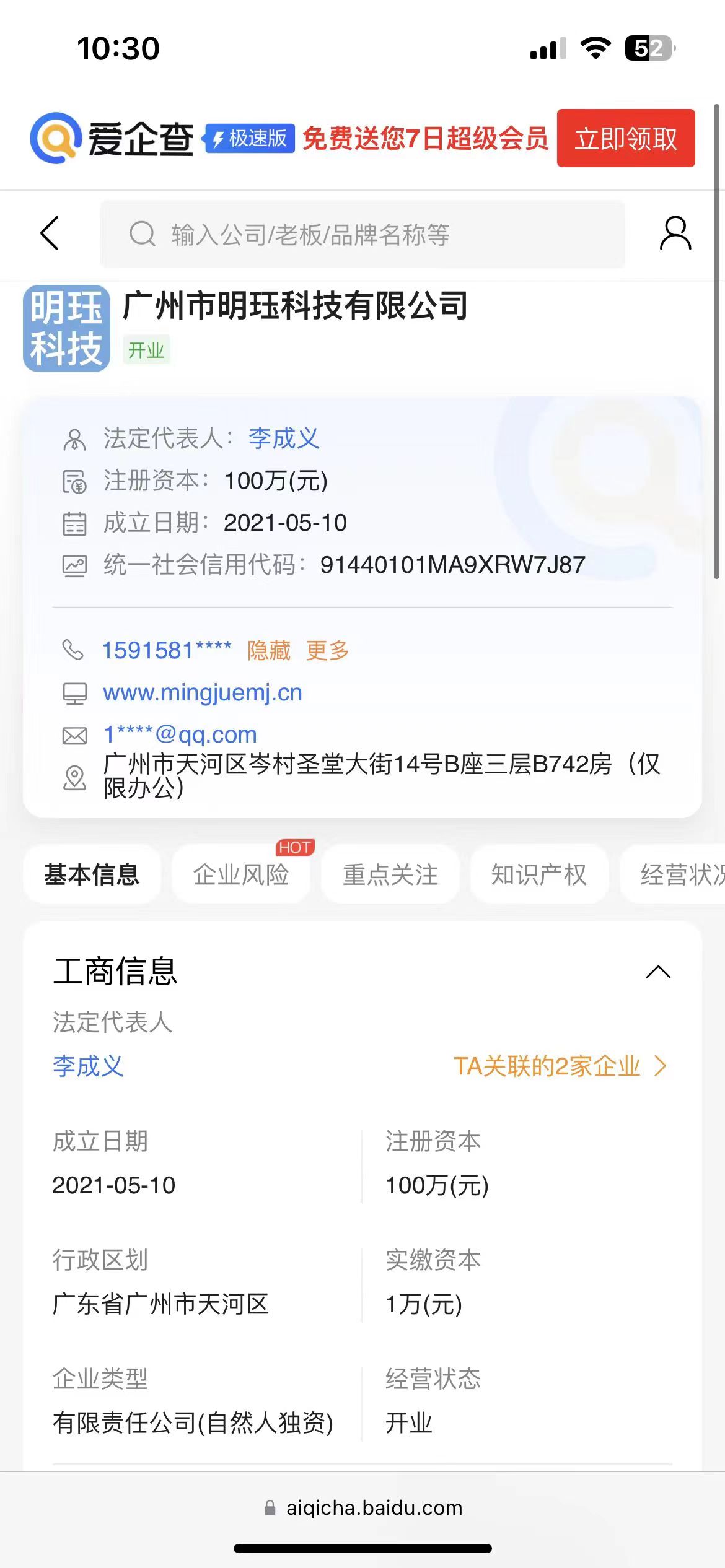Tap the email envelope icon
This screenshot has width=725, height=1568.
pos(74,734)
